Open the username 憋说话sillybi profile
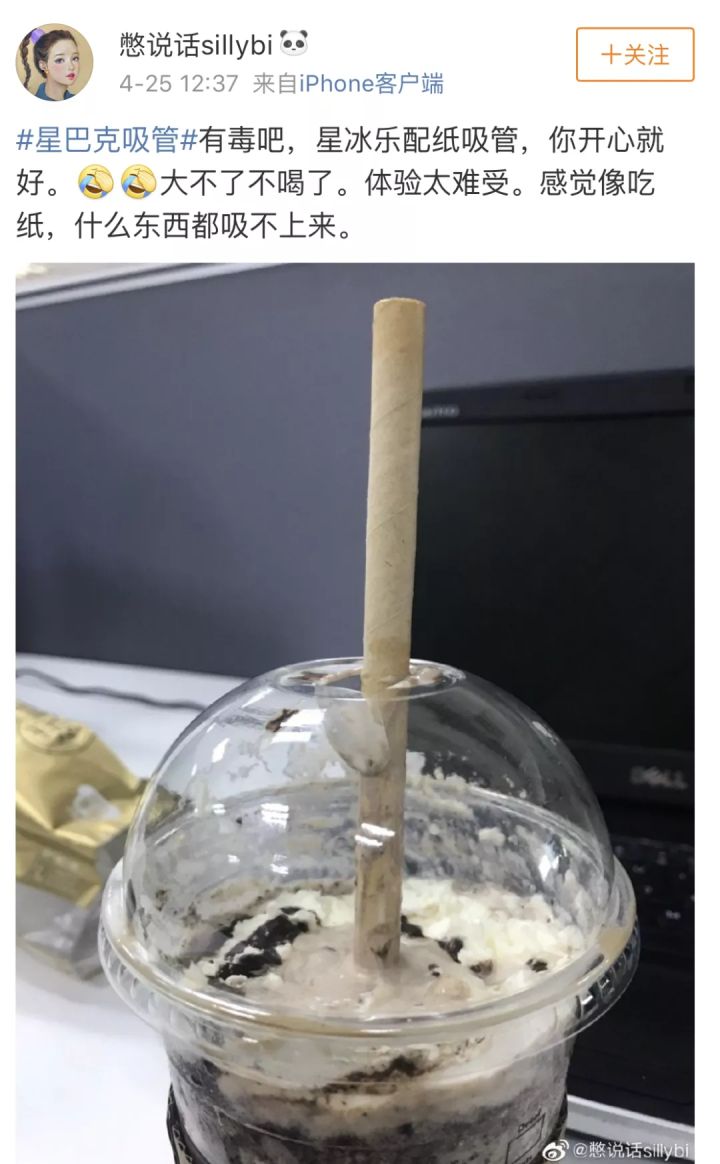720x1164 pixels. 202,44
